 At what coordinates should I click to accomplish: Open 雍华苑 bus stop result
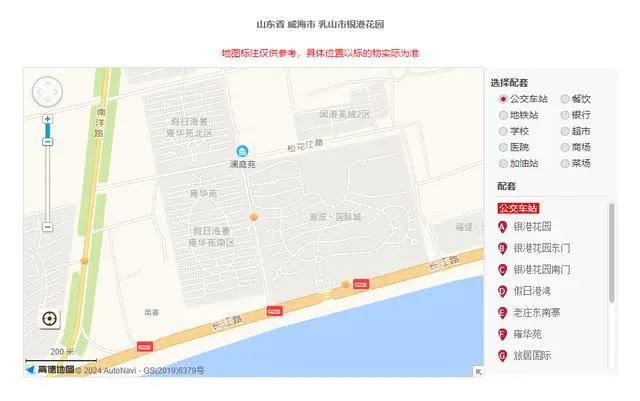click(x=526, y=334)
